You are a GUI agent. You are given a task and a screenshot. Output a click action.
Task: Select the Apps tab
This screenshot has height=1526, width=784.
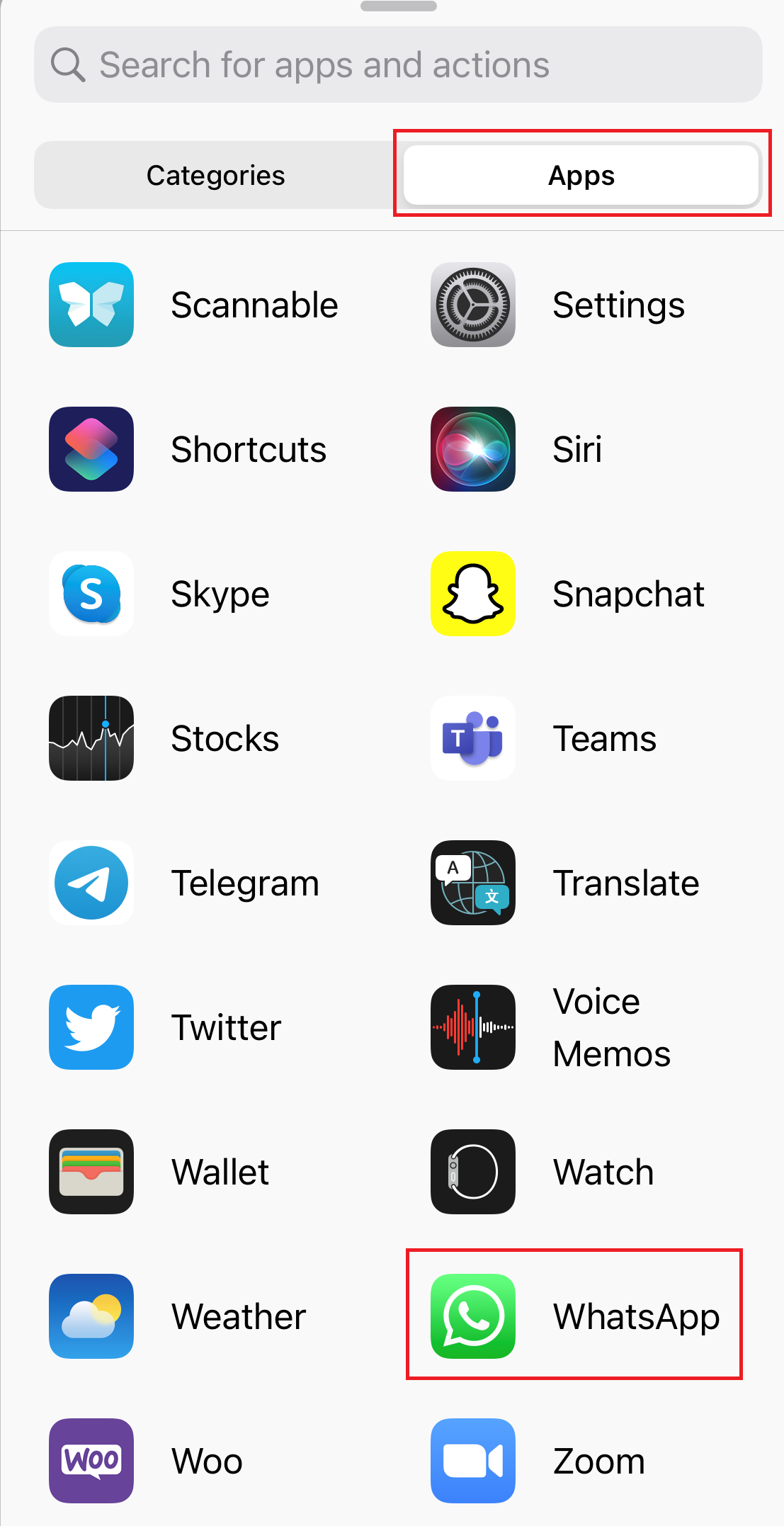[x=581, y=175]
